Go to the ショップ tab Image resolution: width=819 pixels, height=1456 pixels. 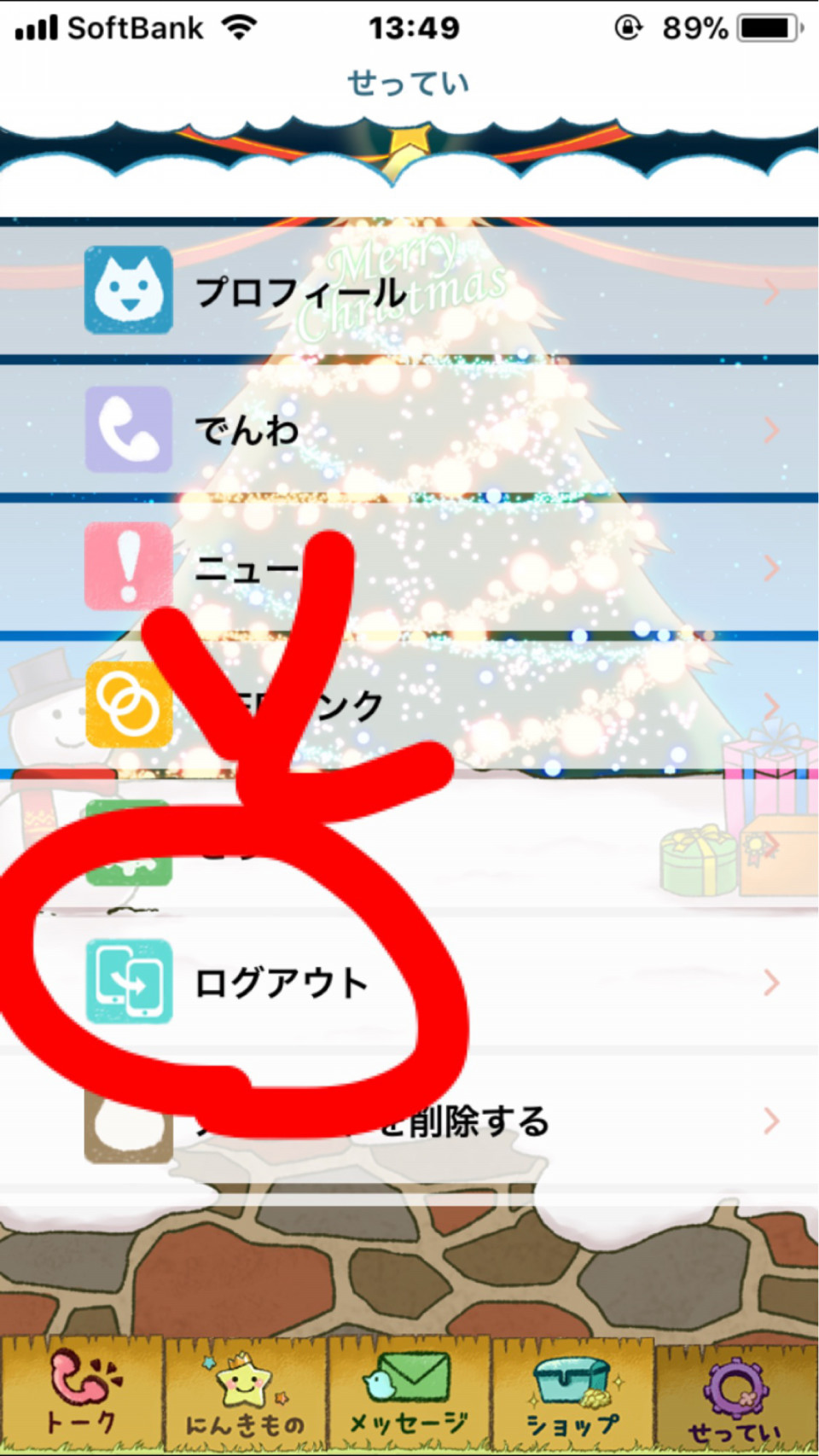point(572,1395)
